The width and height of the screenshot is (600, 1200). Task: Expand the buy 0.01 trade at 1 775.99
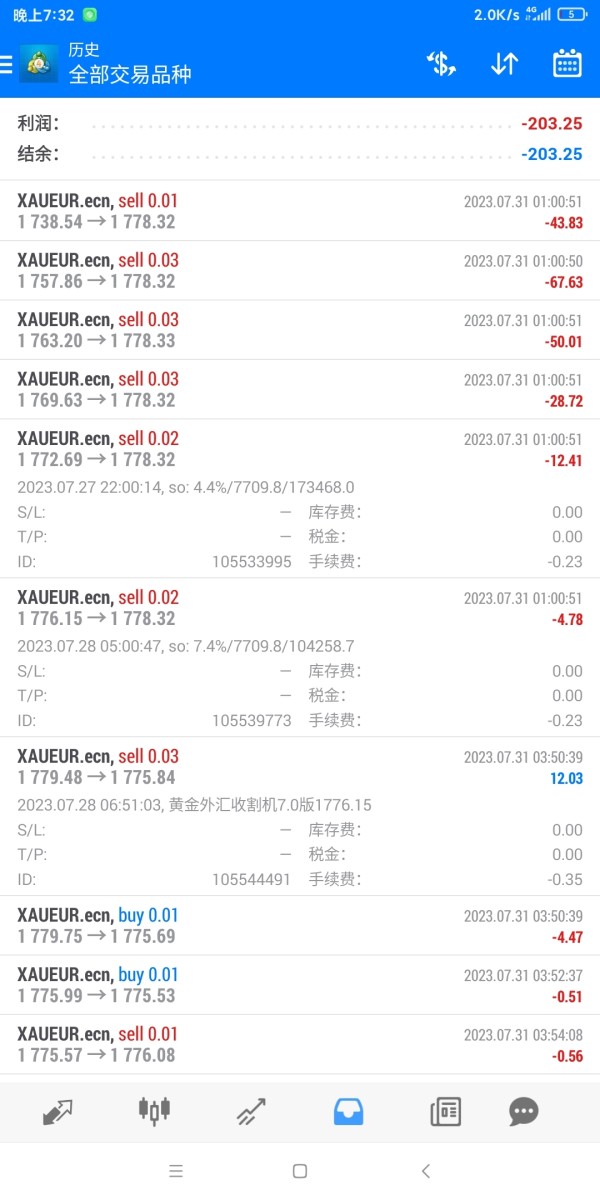click(x=300, y=985)
